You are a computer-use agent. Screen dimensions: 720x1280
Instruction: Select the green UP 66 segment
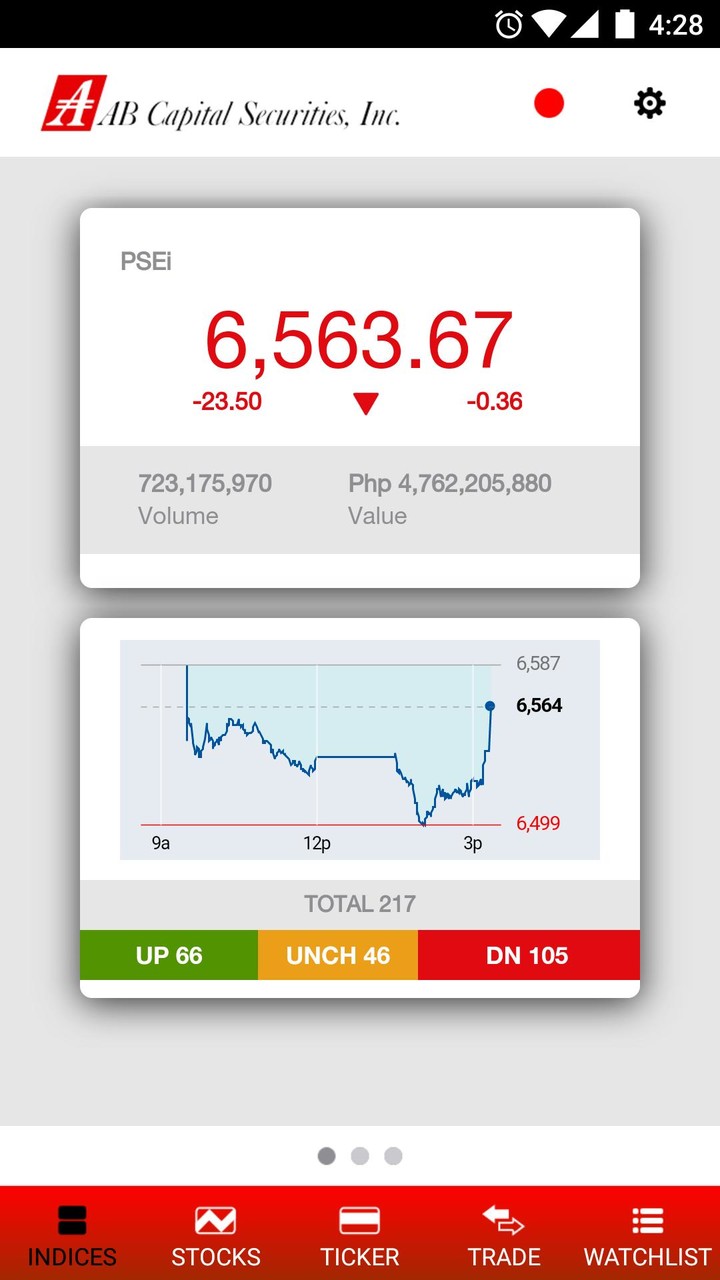point(168,955)
